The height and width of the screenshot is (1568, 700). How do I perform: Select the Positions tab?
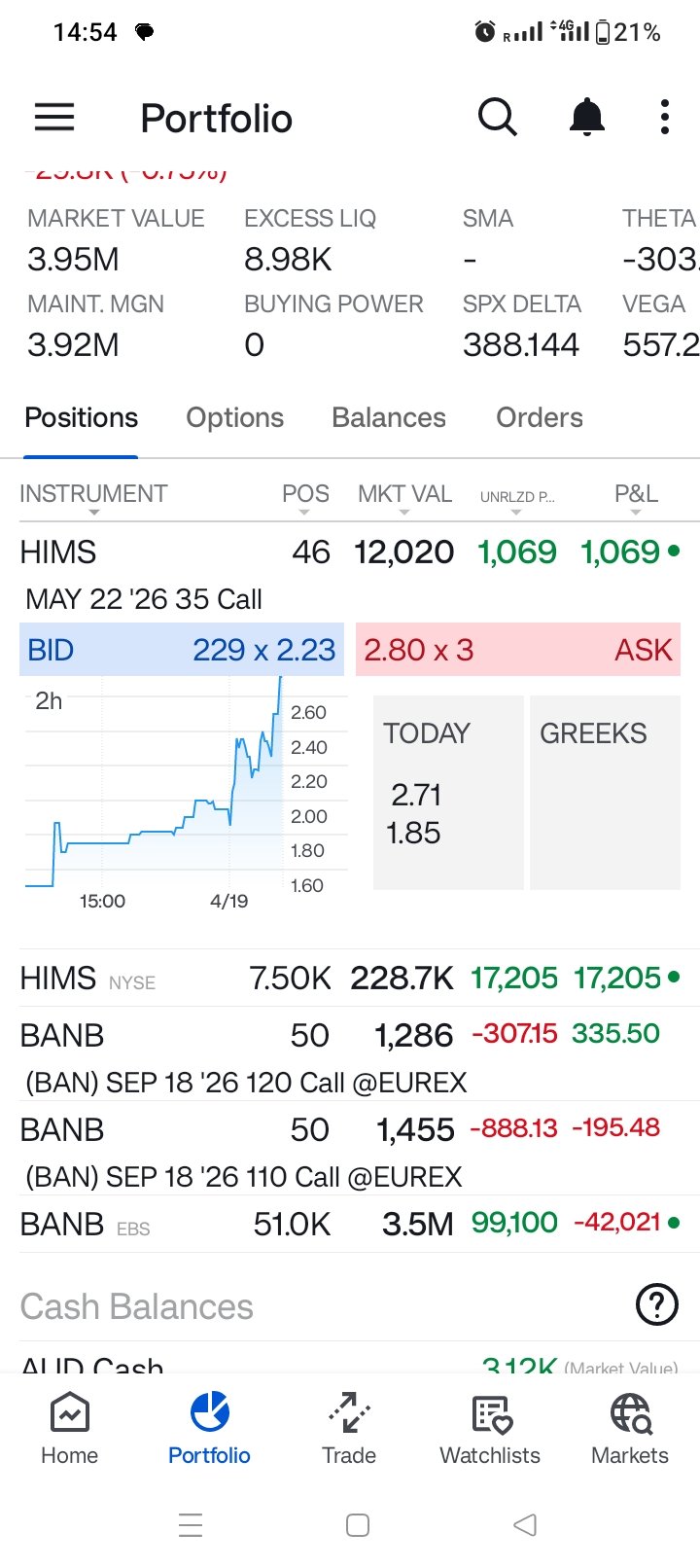pos(82,418)
